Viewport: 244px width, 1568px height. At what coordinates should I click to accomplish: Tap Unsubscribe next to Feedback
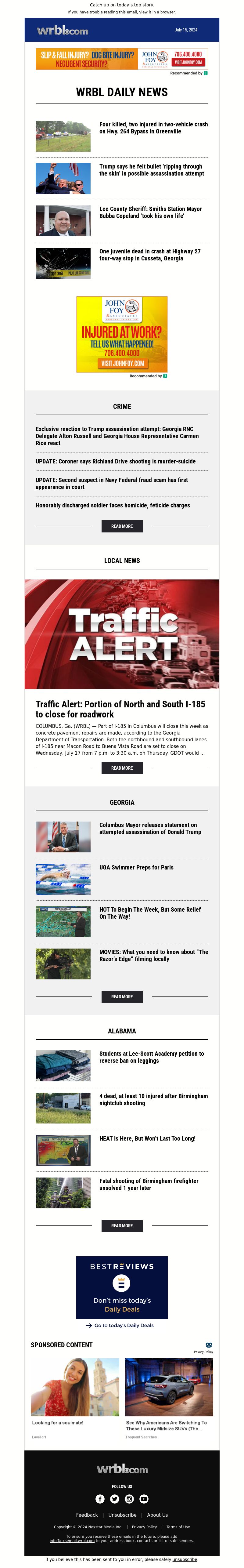click(122, 1515)
